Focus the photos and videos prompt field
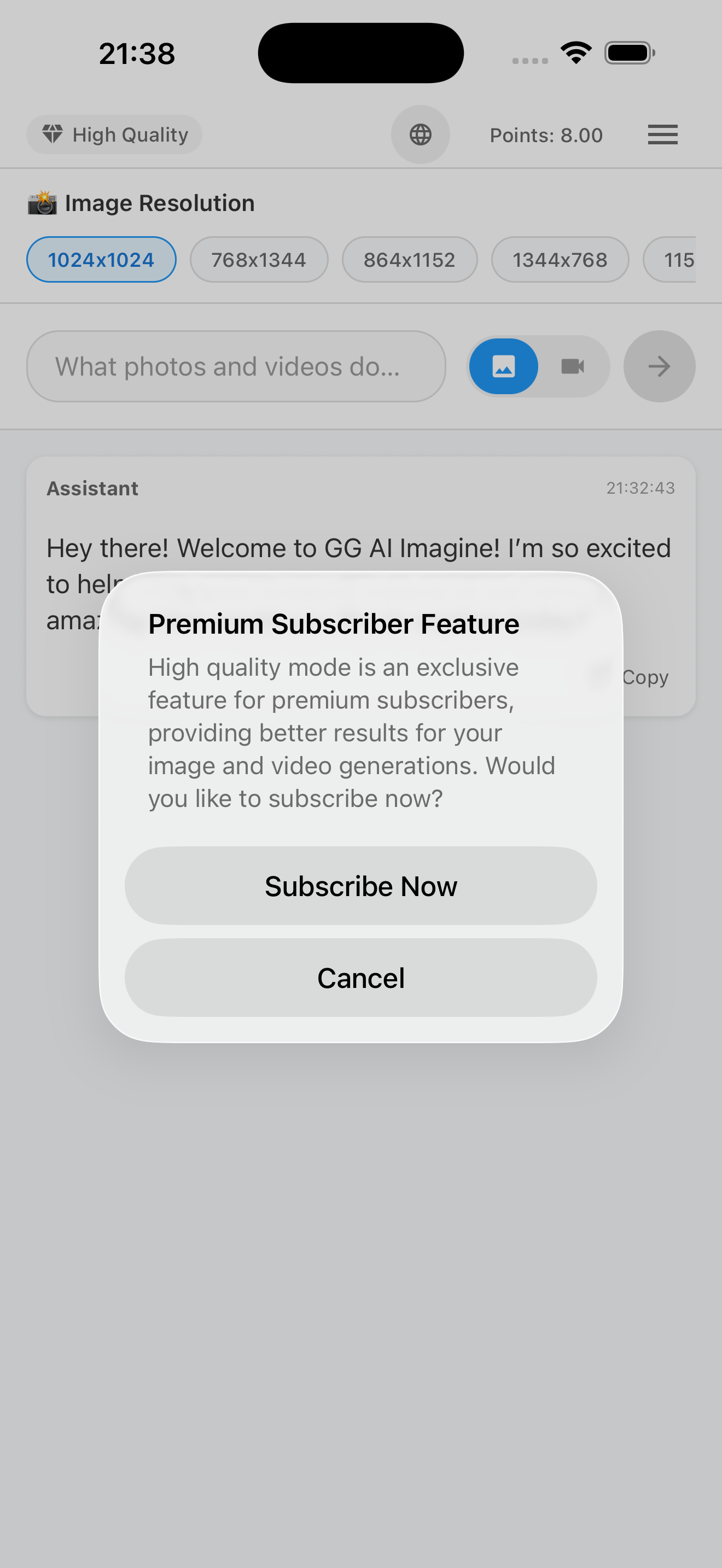 [236, 366]
